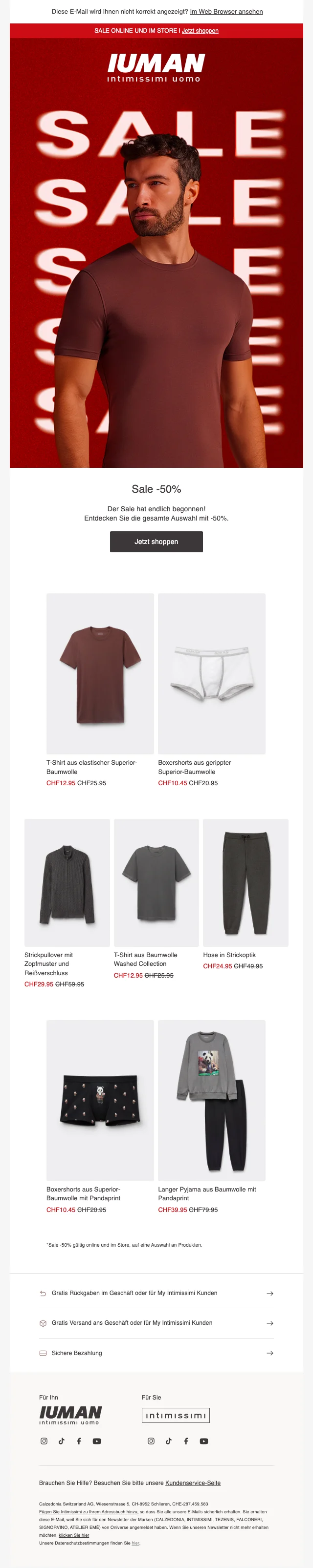Open Facebook icon under Für Sie
The height and width of the screenshot is (1568, 313).
(186, 1441)
